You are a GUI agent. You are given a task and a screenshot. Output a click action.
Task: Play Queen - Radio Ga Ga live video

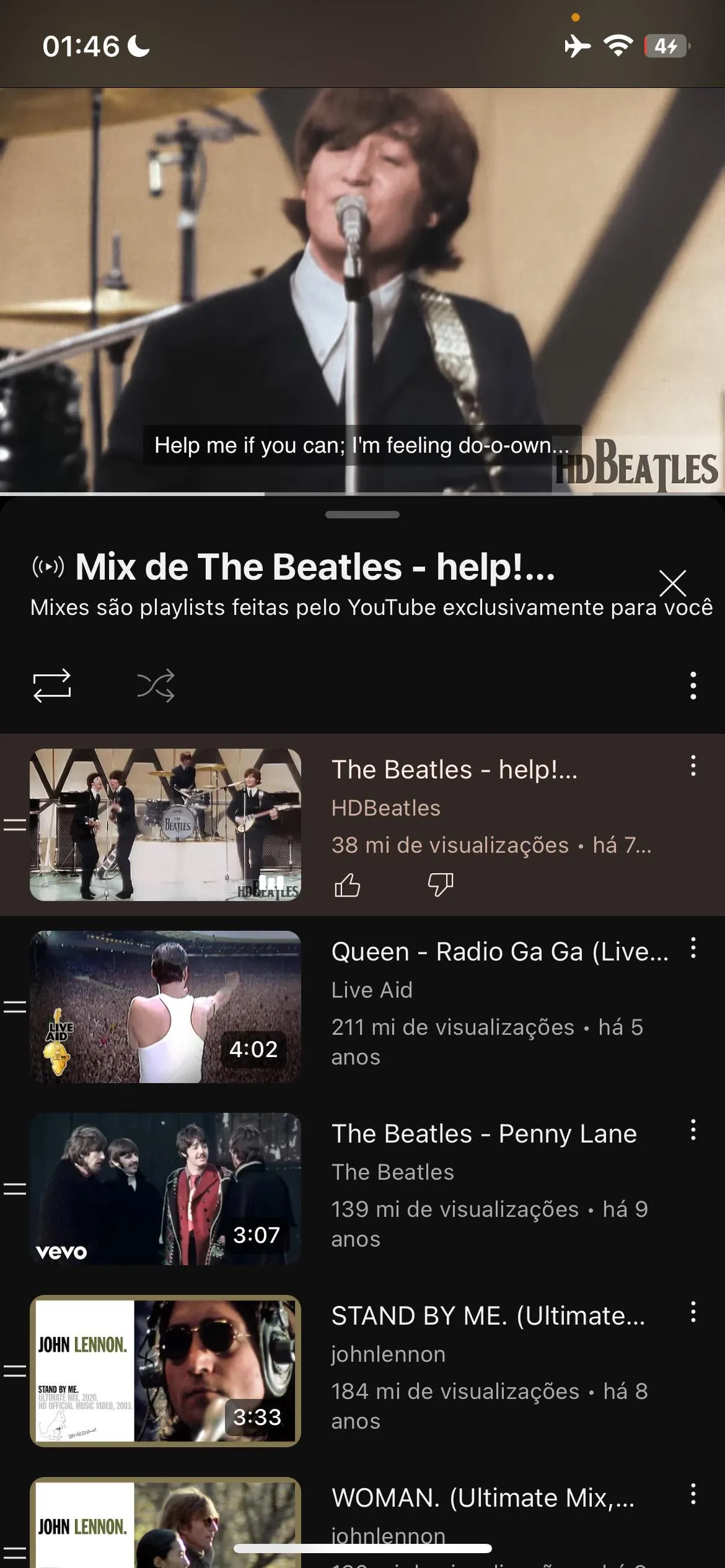(165, 1006)
